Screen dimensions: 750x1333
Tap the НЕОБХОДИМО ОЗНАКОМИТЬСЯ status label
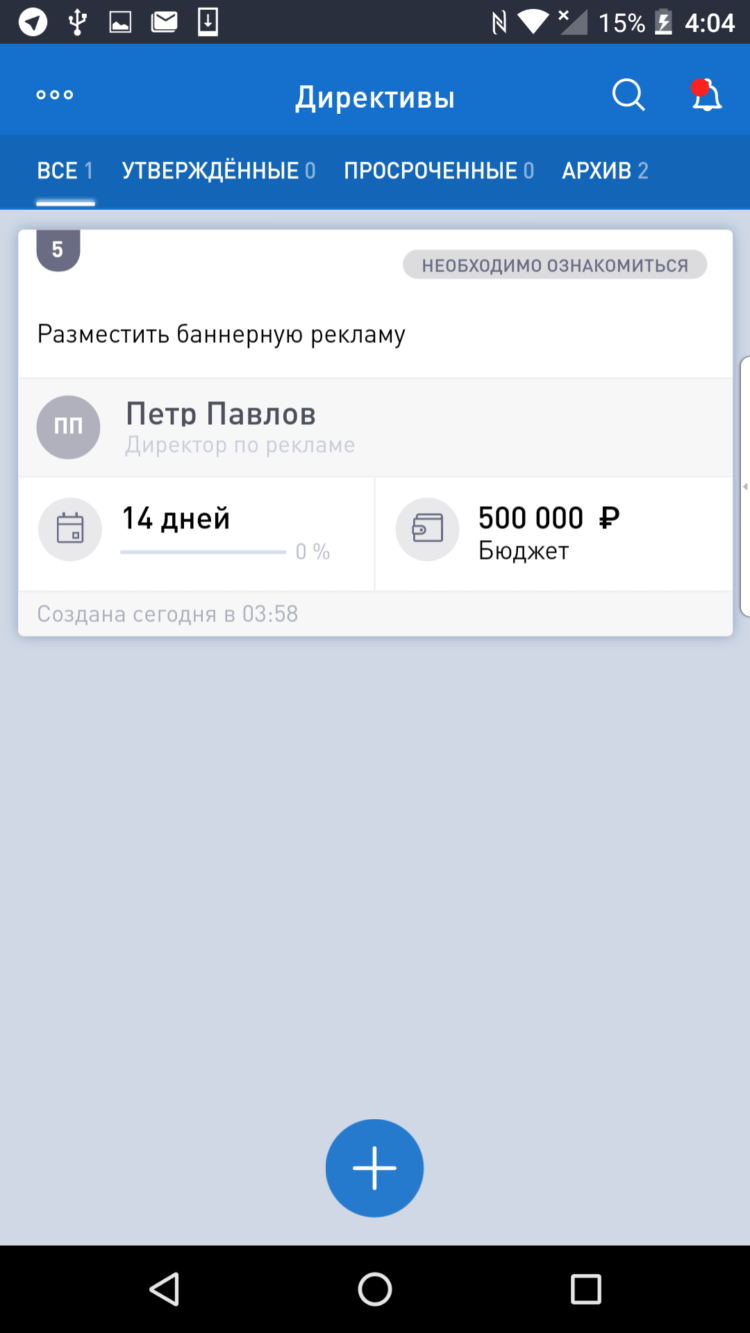click(x=555, y=264)
